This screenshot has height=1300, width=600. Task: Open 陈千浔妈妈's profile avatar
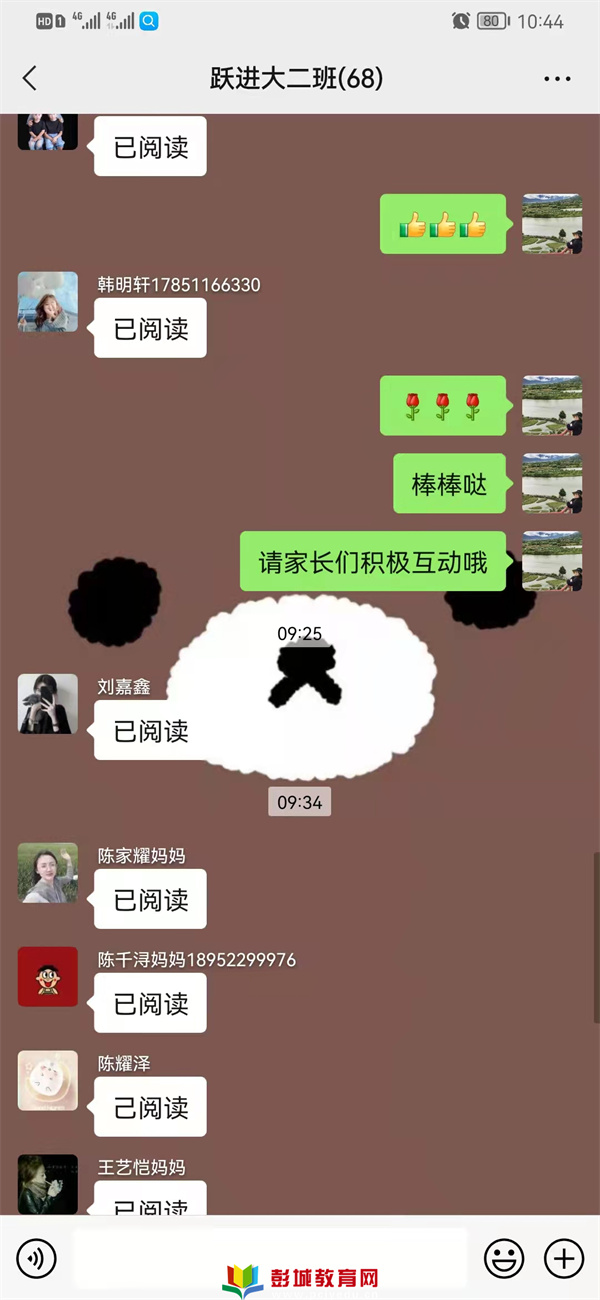pyautogui.click(x=48, y=977)
